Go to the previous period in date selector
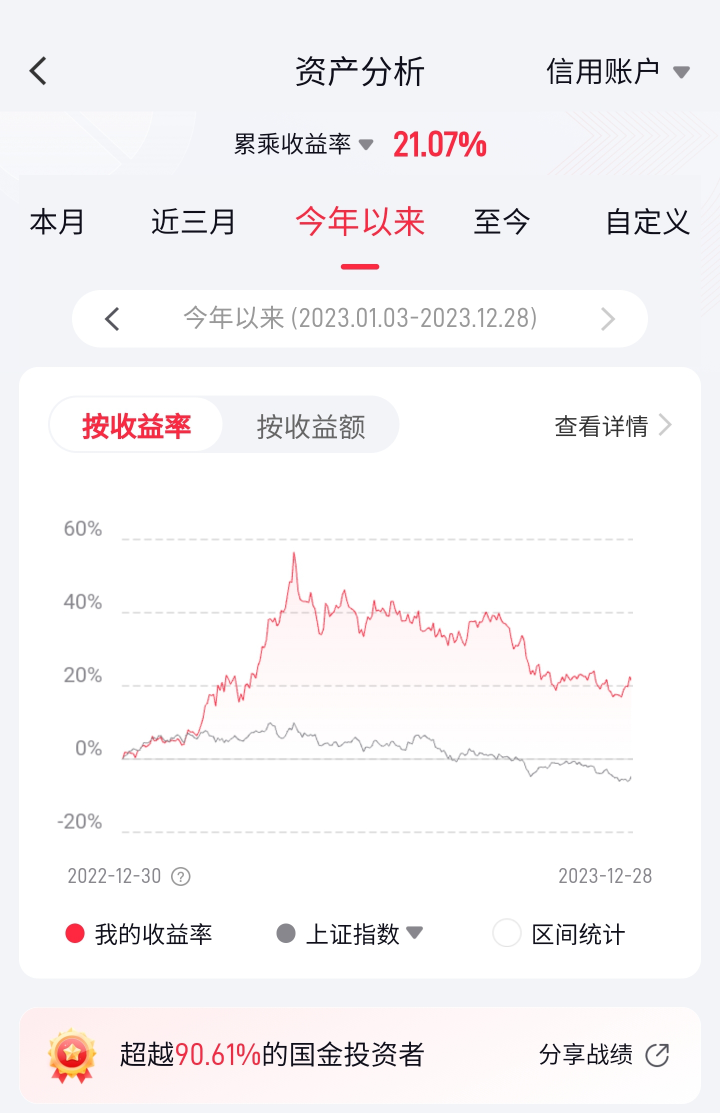Viewport: 720px width, 1113px height. 112,319
